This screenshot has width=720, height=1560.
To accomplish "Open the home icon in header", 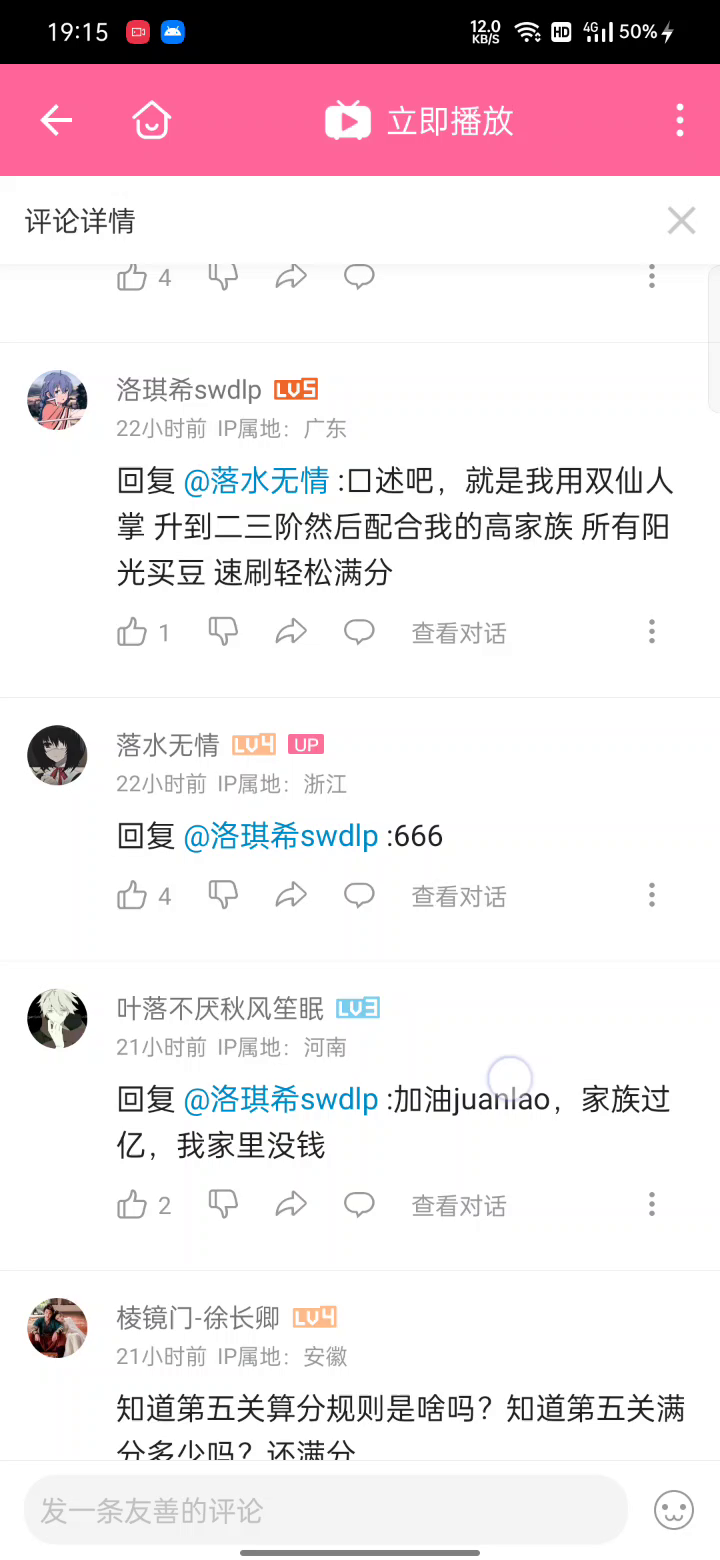I will coord(152,121).
